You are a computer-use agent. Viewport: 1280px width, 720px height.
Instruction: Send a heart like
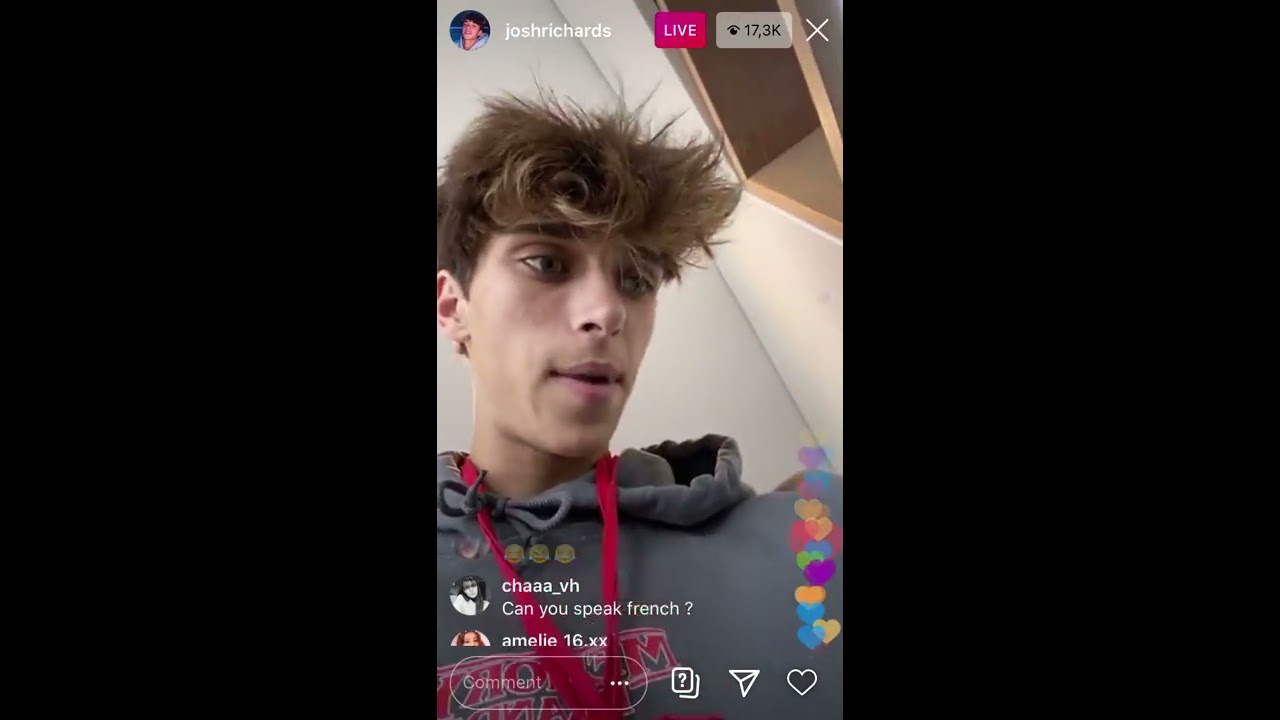(802, 682)
